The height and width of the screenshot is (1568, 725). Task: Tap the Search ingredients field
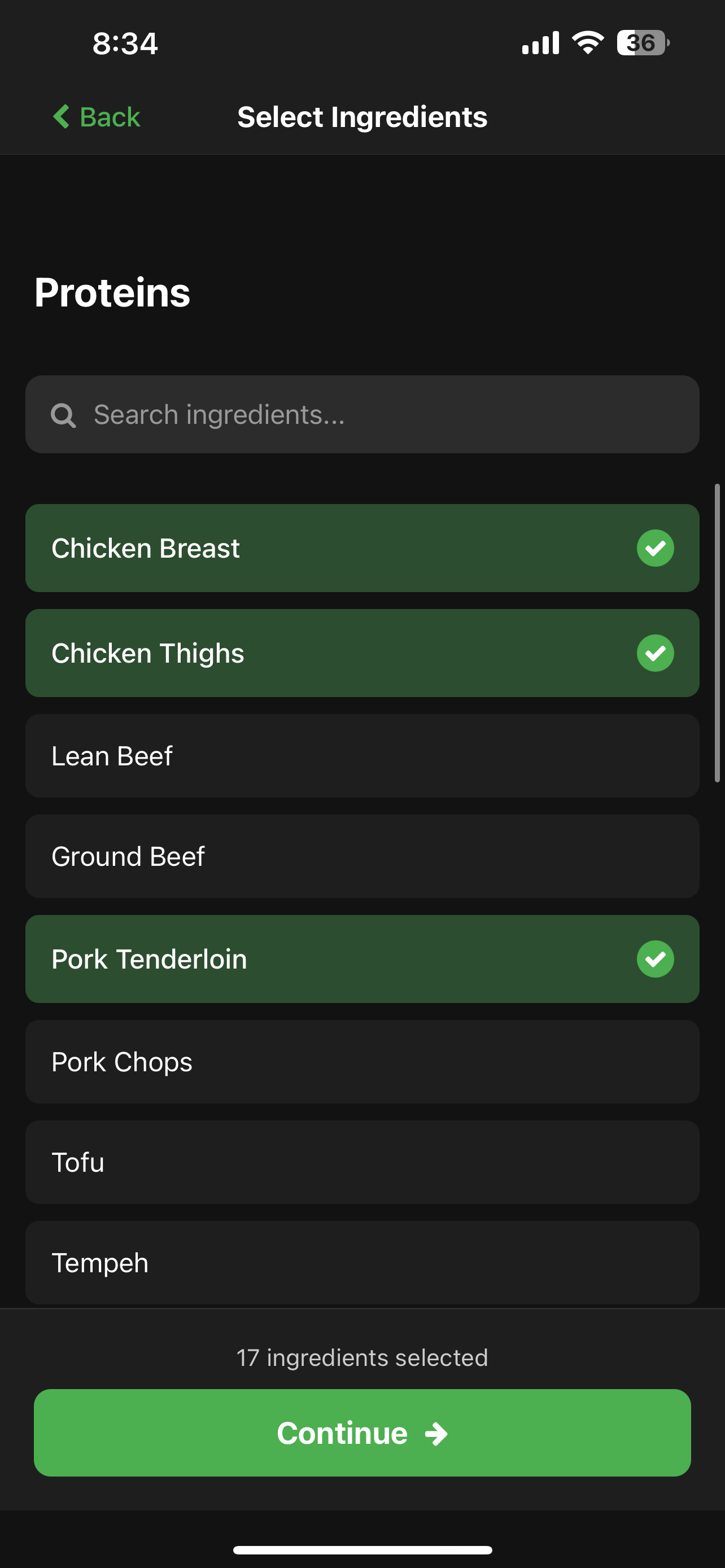pos(362,414)
